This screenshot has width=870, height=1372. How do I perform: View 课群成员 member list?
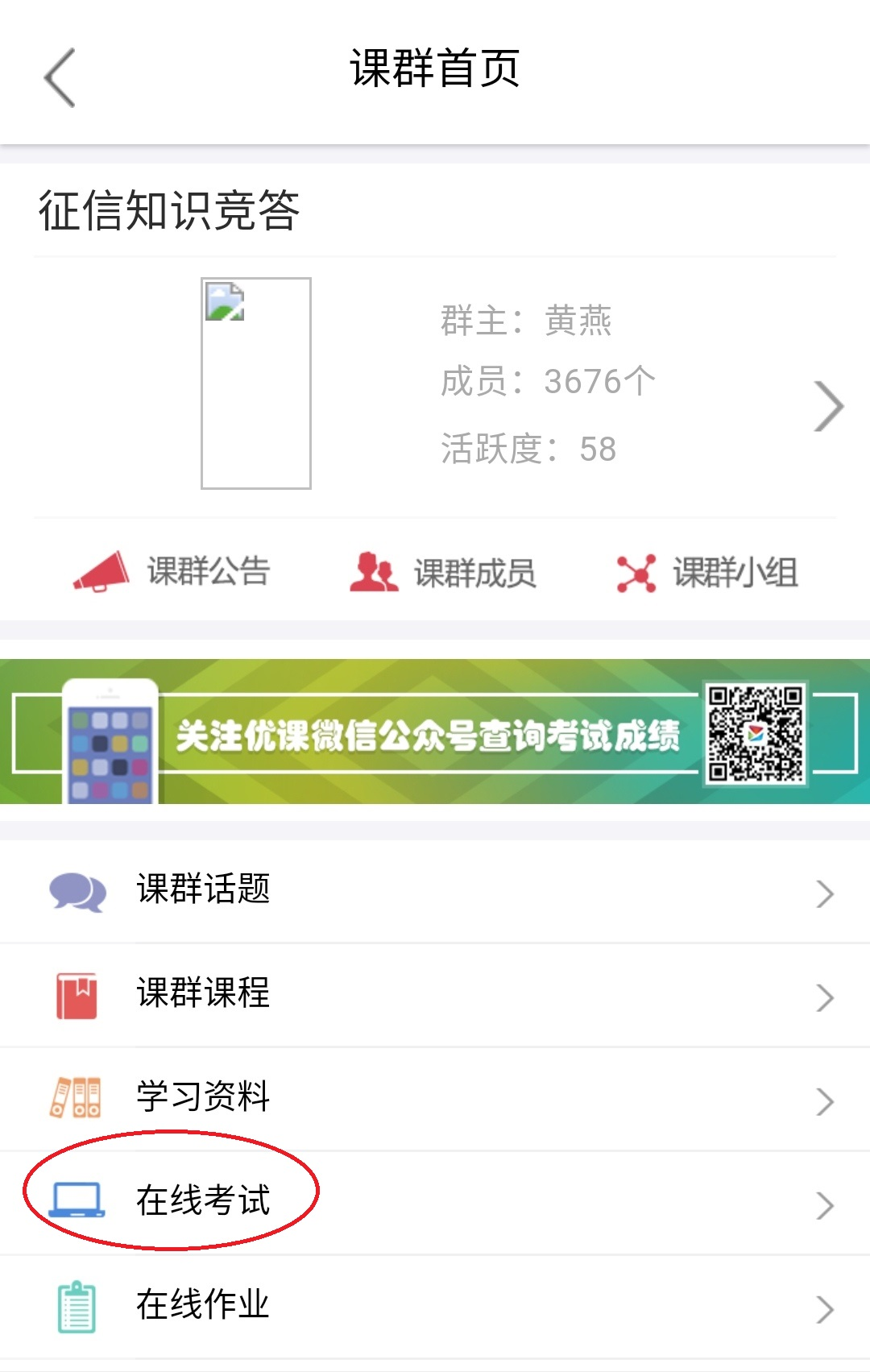click(x=443, y=573)
